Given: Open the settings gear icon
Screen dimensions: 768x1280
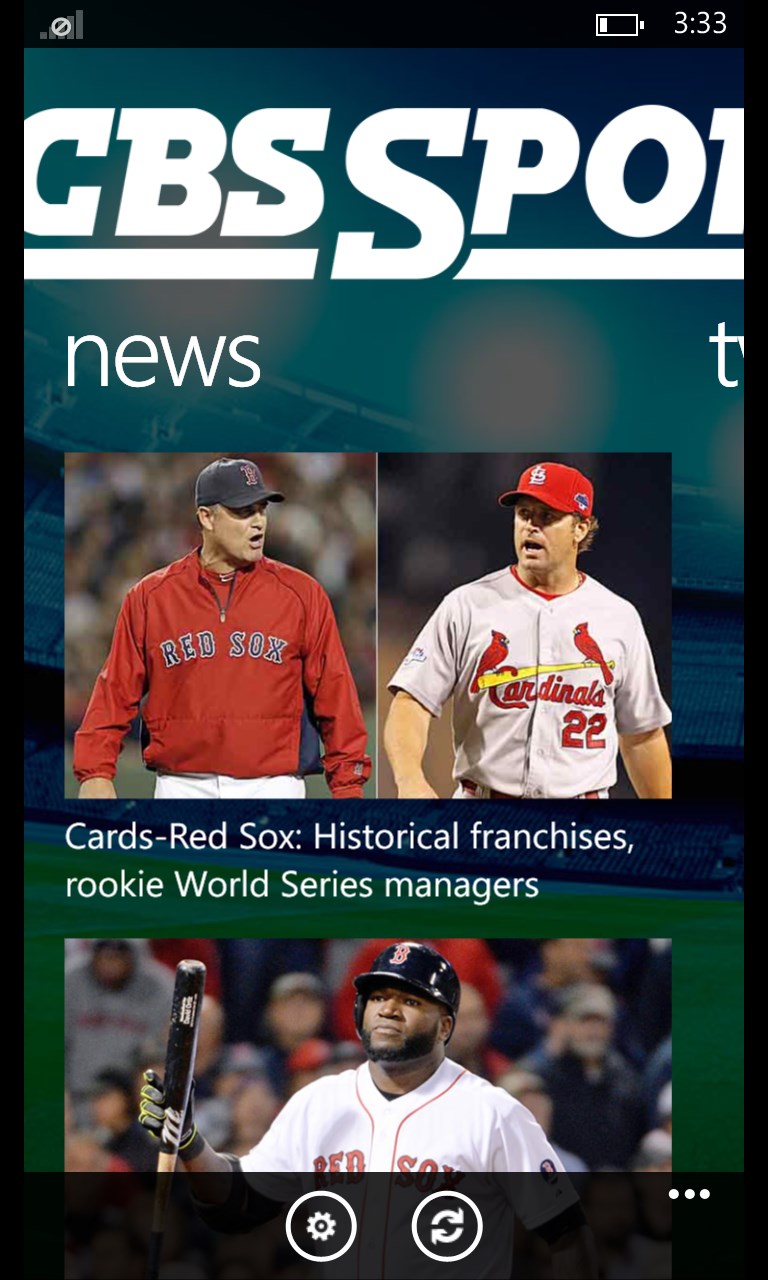Looking at the screenshot, I should pyautogui.click(x=321, y=1226).
